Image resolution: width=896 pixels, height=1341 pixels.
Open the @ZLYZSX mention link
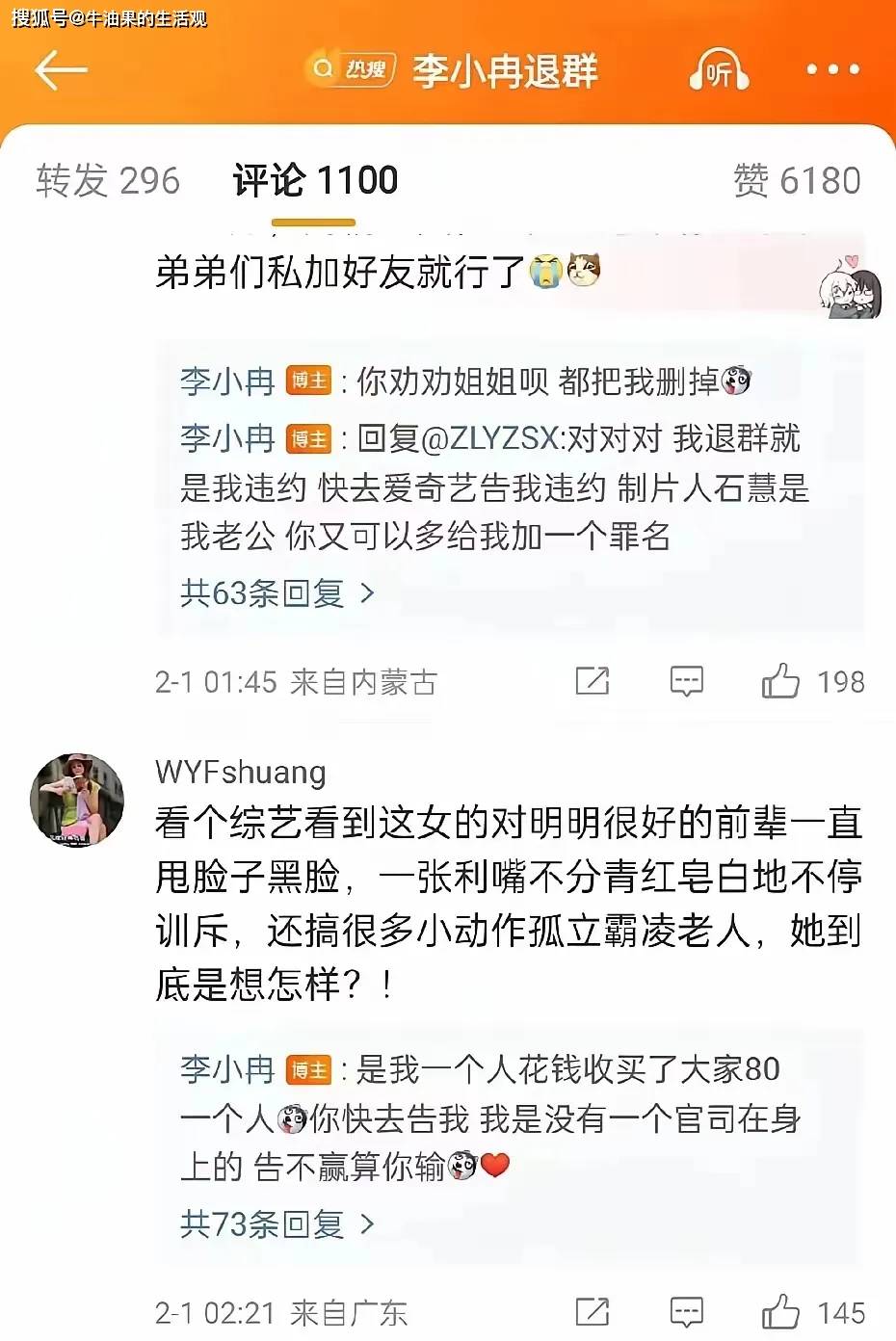pyautogui.click(x=491, y=438)
